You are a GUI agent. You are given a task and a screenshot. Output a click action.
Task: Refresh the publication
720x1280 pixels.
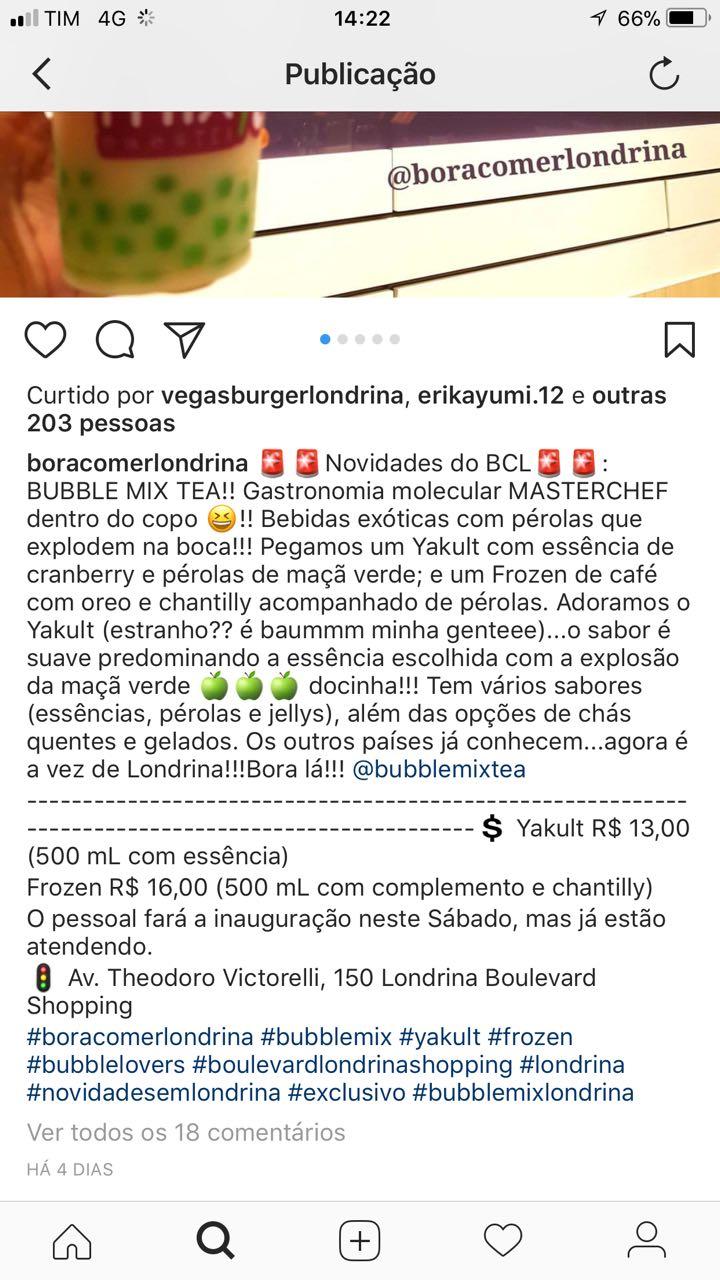[x=664, y=74]
